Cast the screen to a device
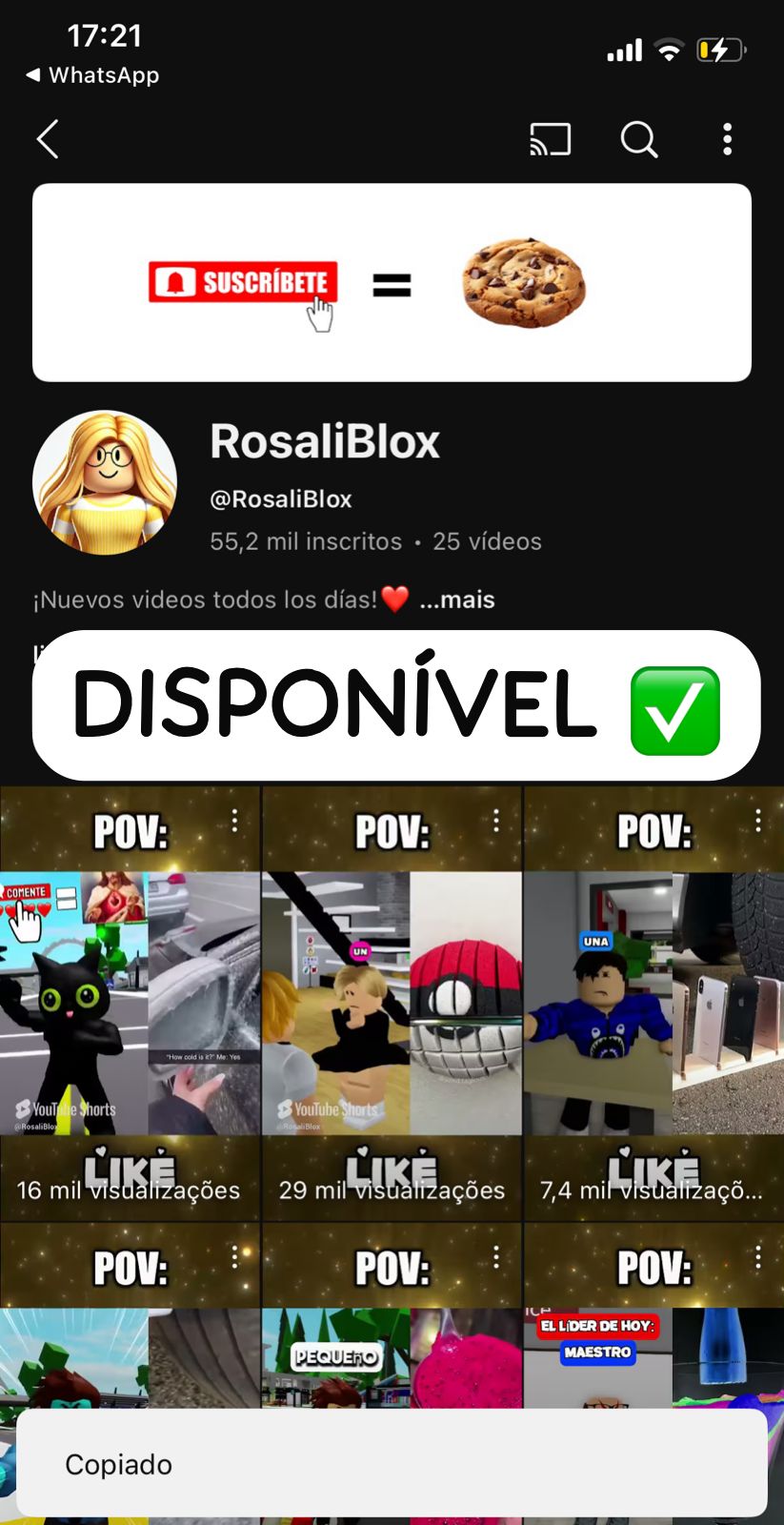This screenshot has width=784, height=1525. 550,139
